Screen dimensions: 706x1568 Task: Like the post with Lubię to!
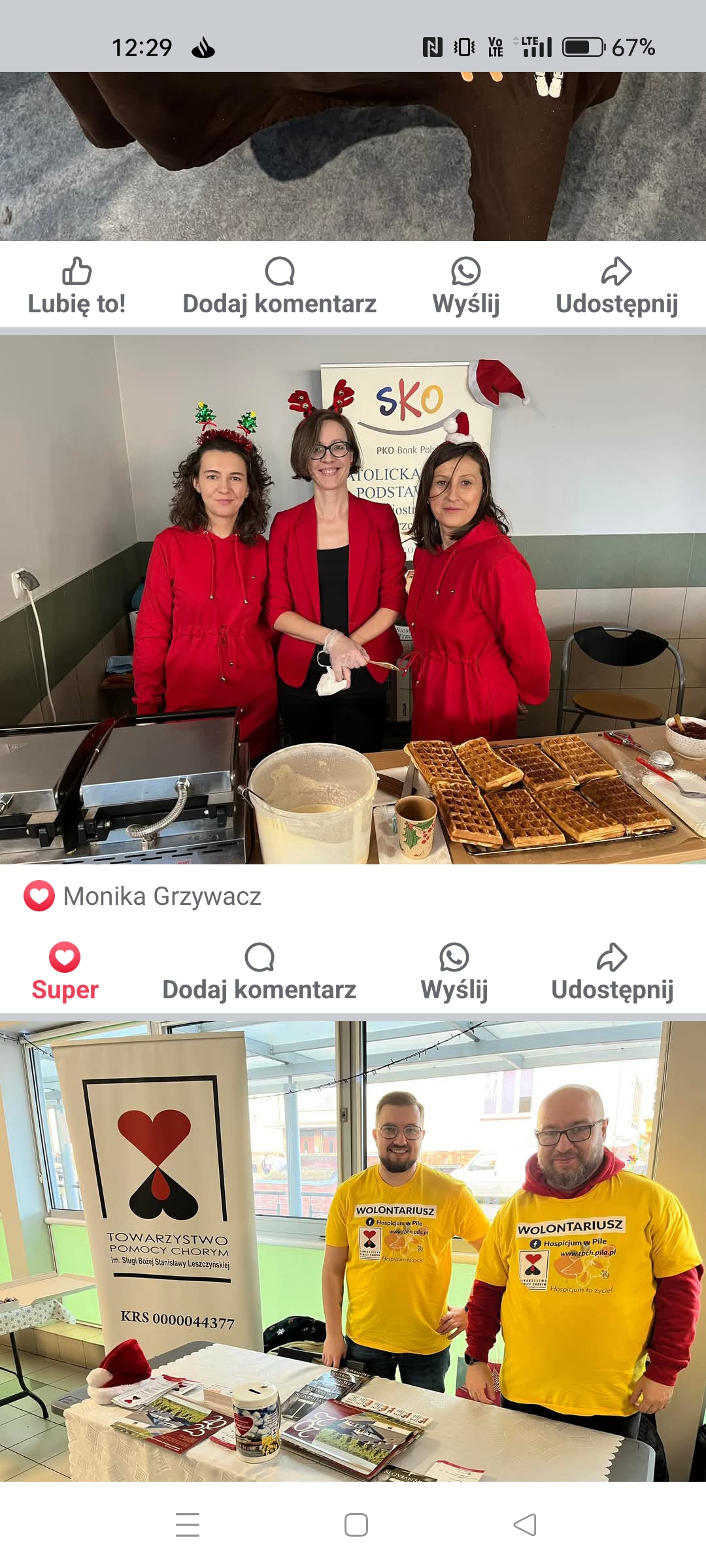point(76,286)
